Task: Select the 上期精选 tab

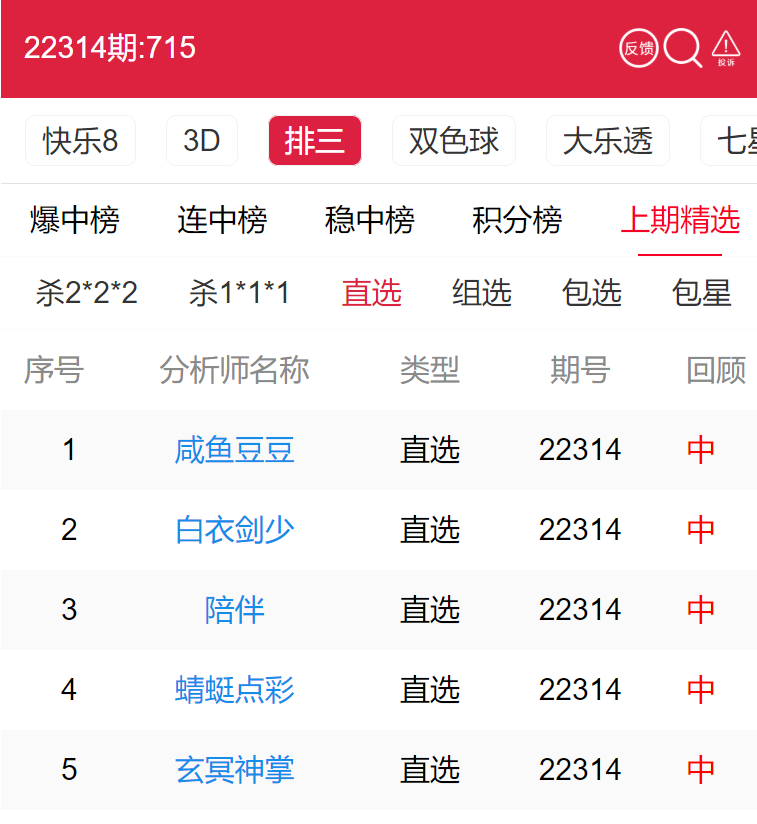Action: click(x=680, y=220)
